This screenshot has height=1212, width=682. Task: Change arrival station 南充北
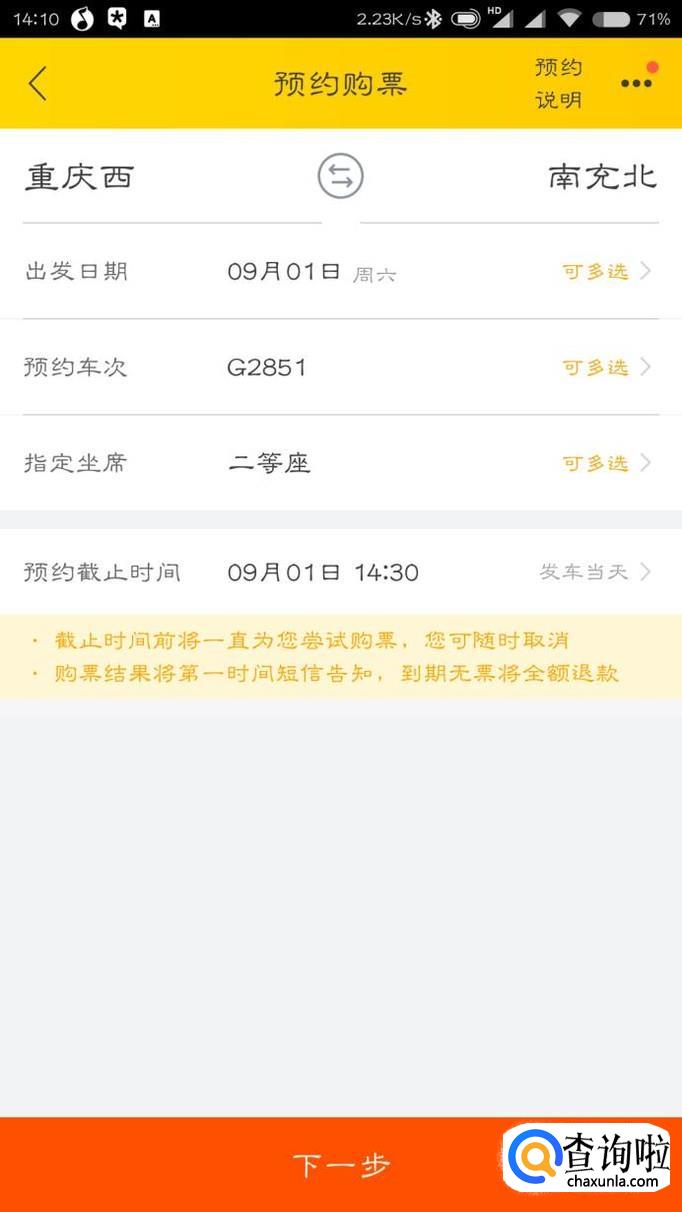(x=602, y=178)
